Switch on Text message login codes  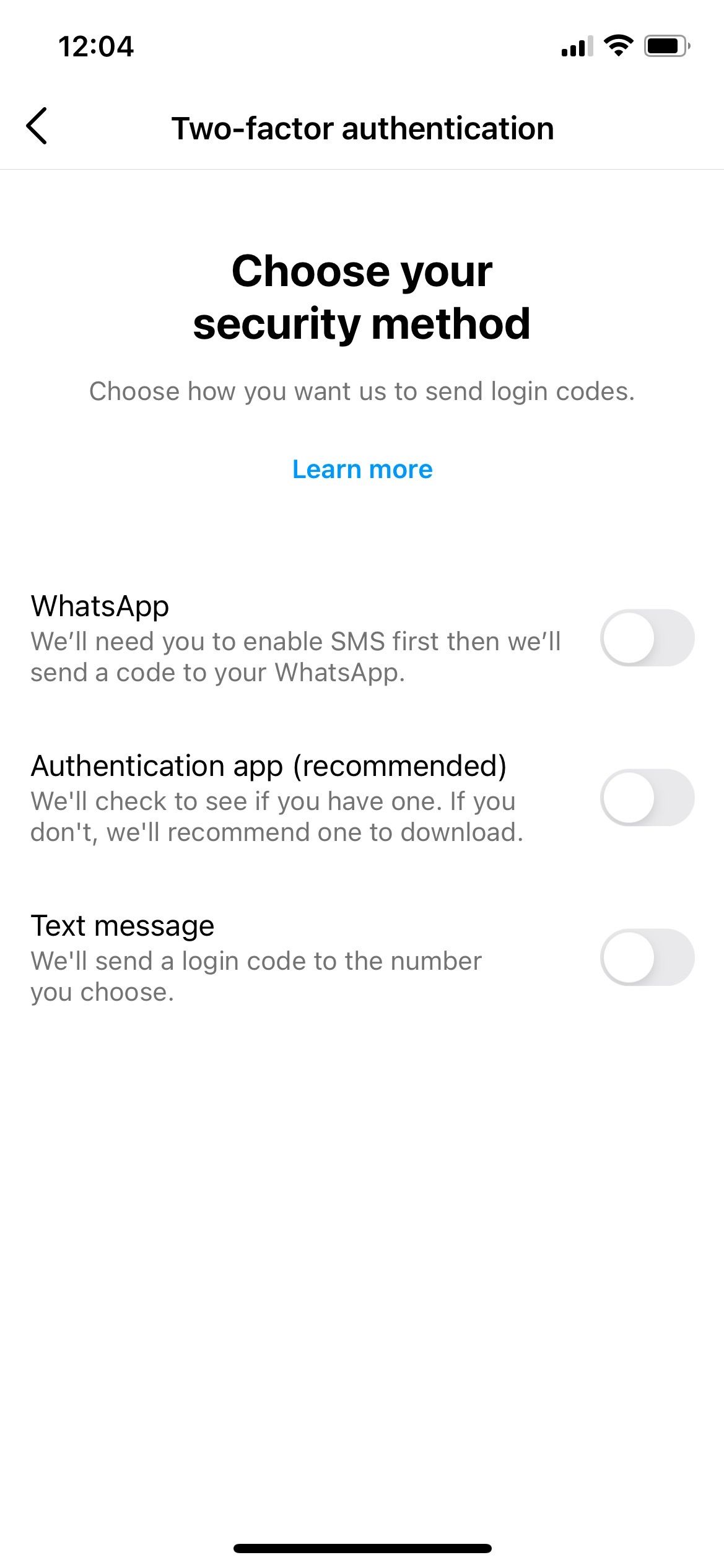coord(647,957)
